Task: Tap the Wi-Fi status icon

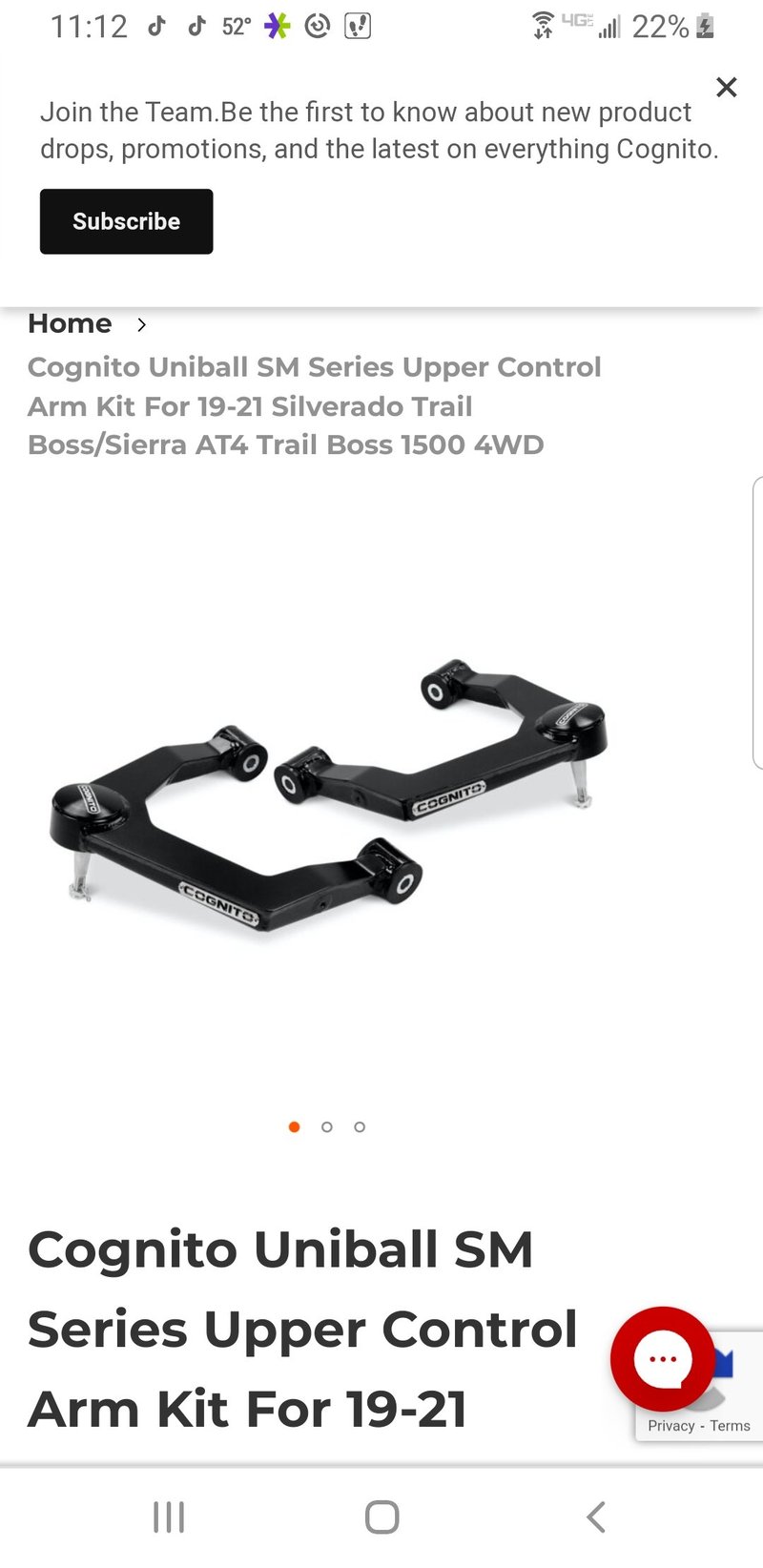Action: pyautogui.click(x=544, y=26)
